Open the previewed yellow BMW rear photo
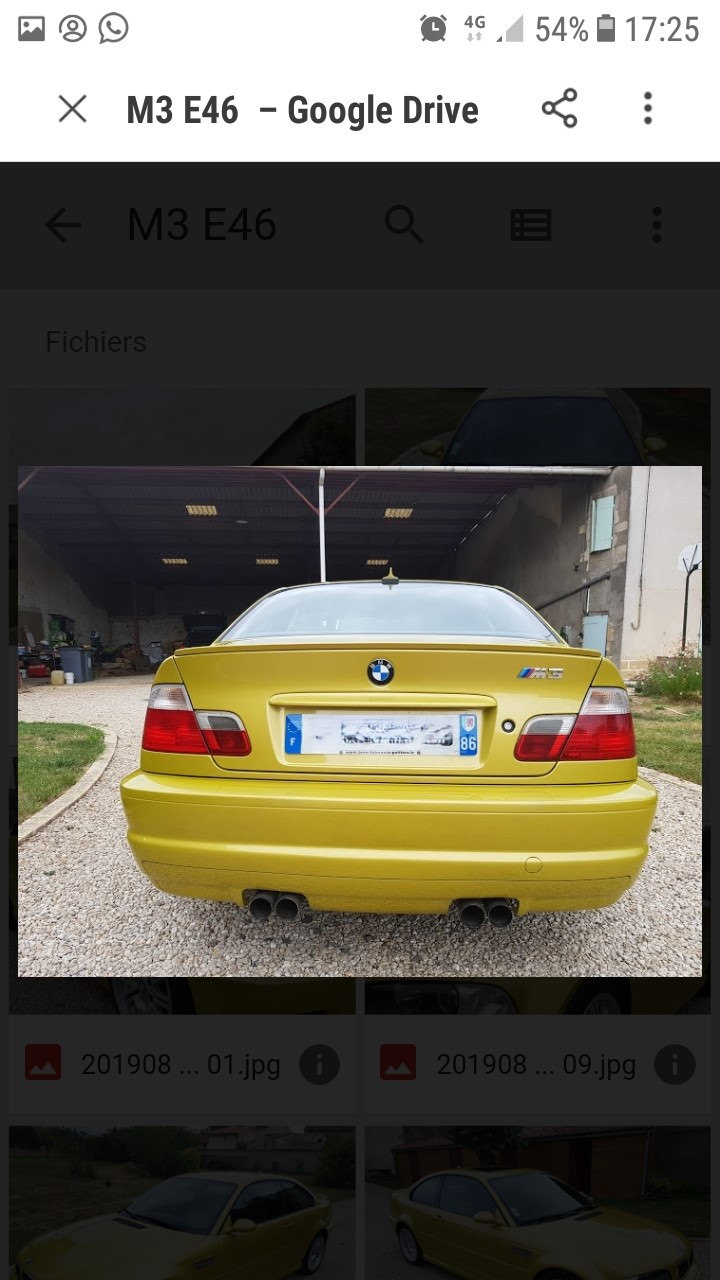720x1280 pixels. tap(360, 721)
